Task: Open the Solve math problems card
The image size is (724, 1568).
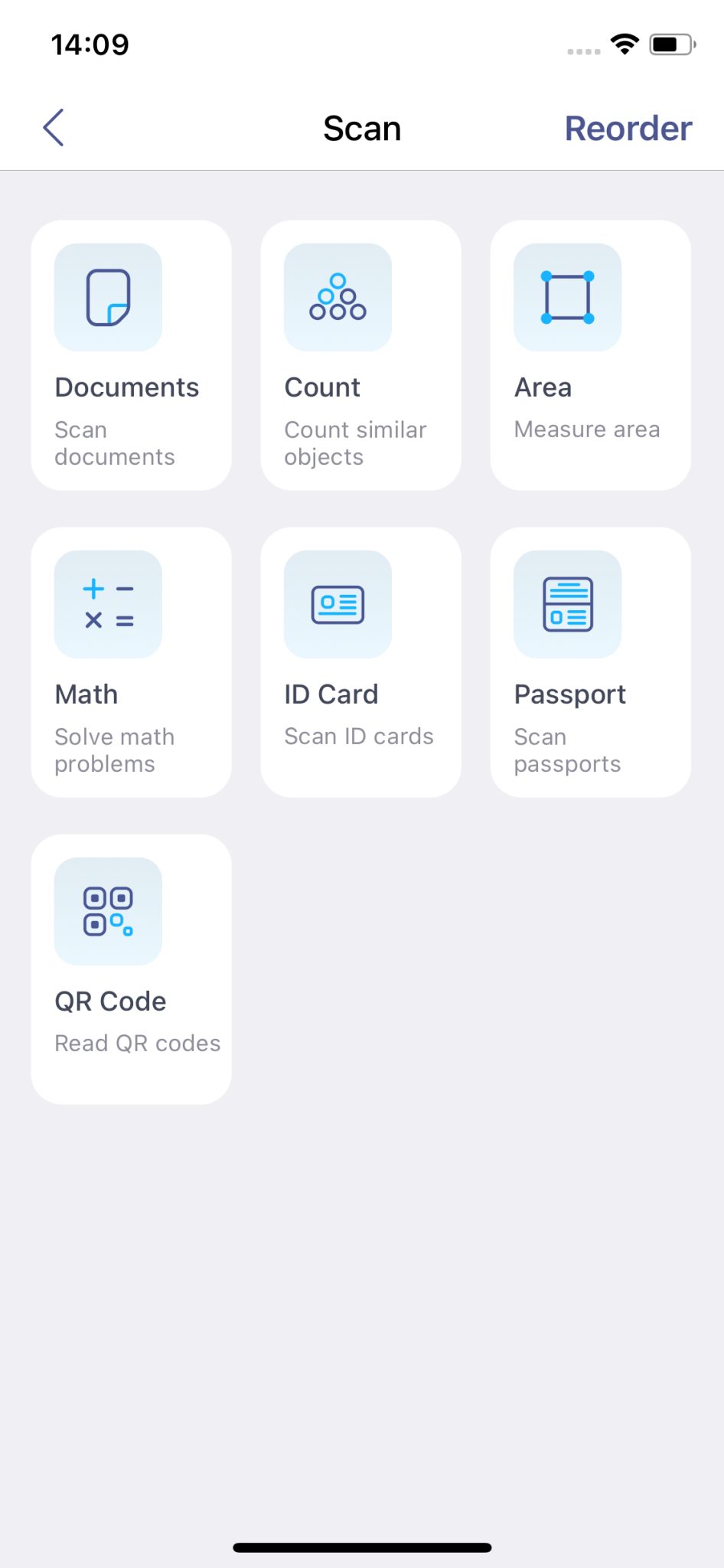Action: coord(131,661)
